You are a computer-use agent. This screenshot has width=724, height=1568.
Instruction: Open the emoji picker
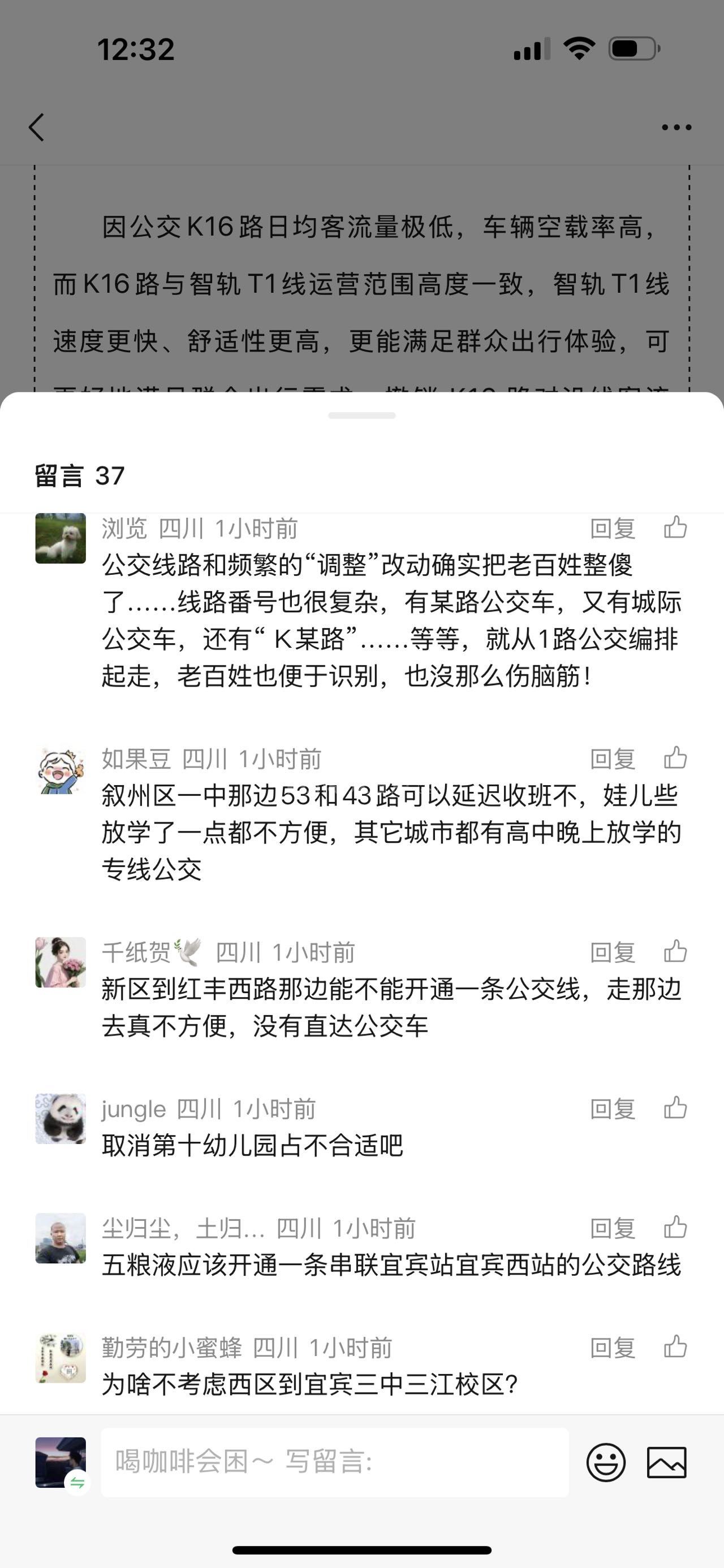pyautogui.click(x=605, y=1462)
